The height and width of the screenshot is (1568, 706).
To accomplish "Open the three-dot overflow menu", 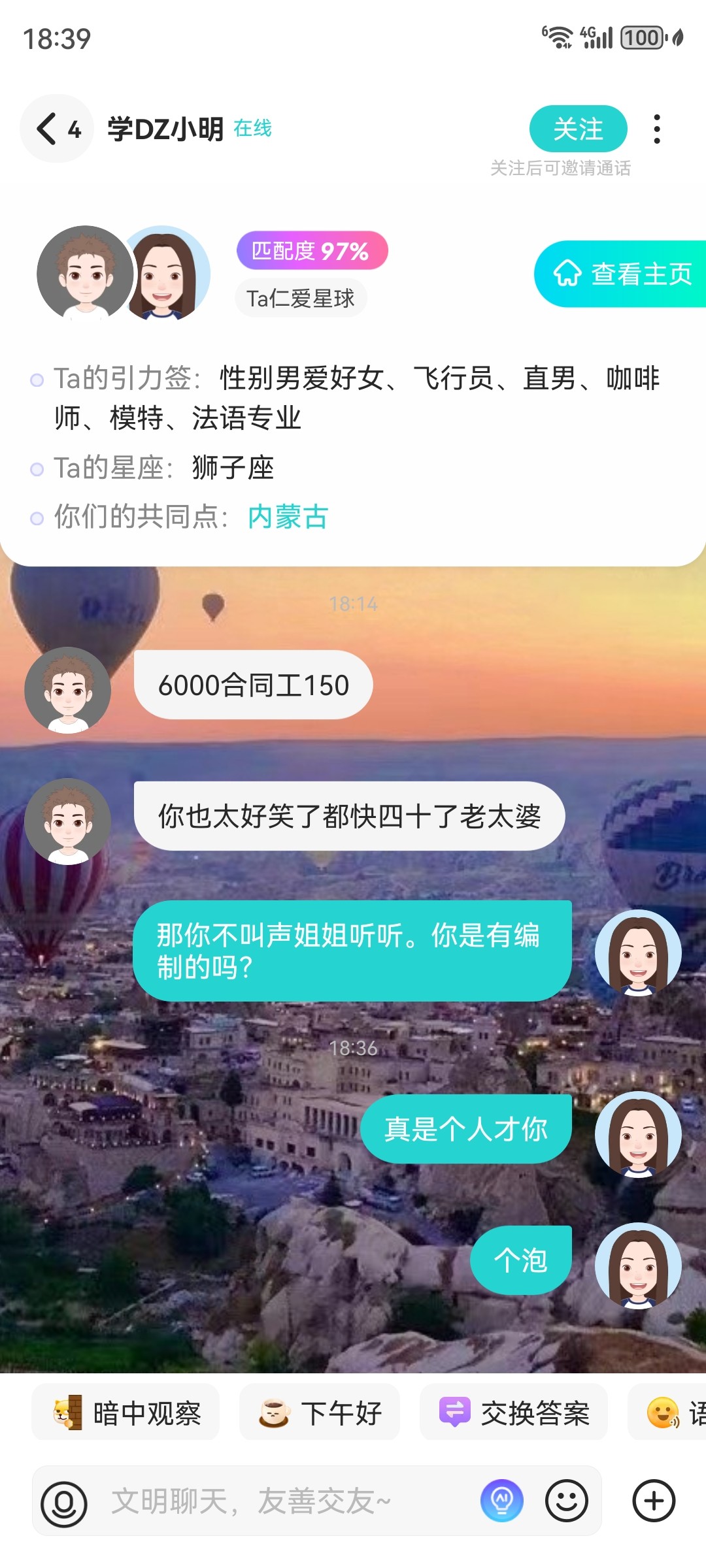I will coord(657,129).
